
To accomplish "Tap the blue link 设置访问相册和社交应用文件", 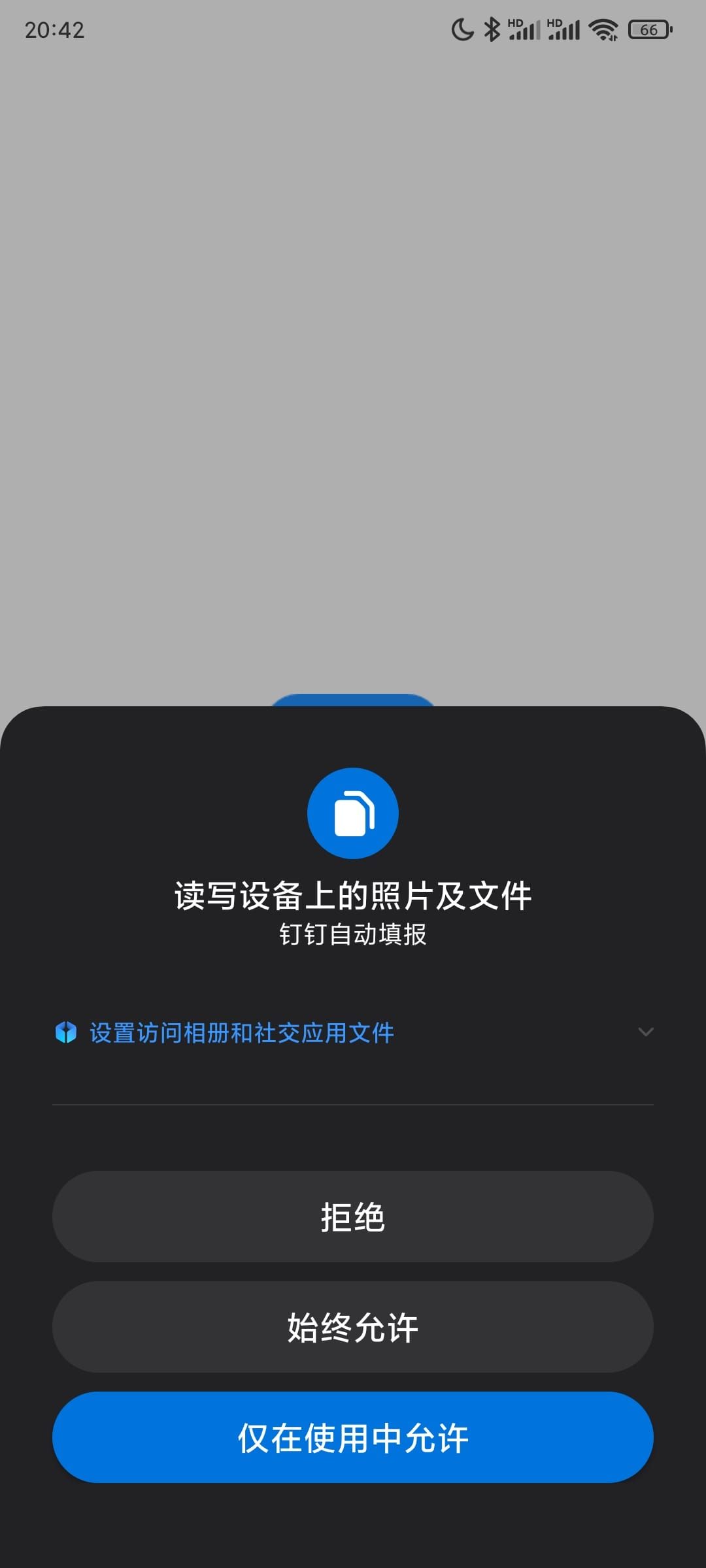I will (242, 1032).
